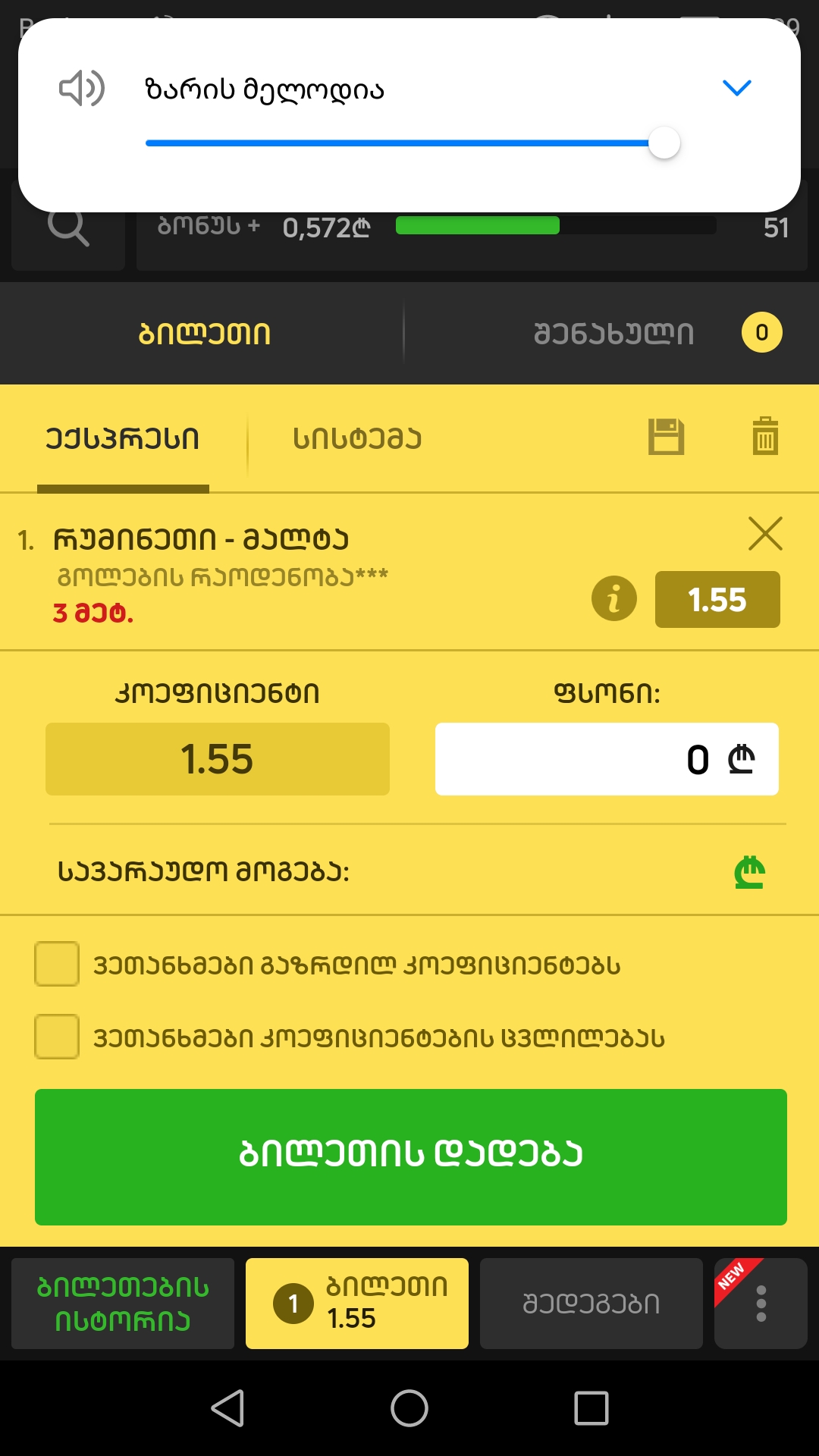Open the three-dot more menu

[761, 1304]
